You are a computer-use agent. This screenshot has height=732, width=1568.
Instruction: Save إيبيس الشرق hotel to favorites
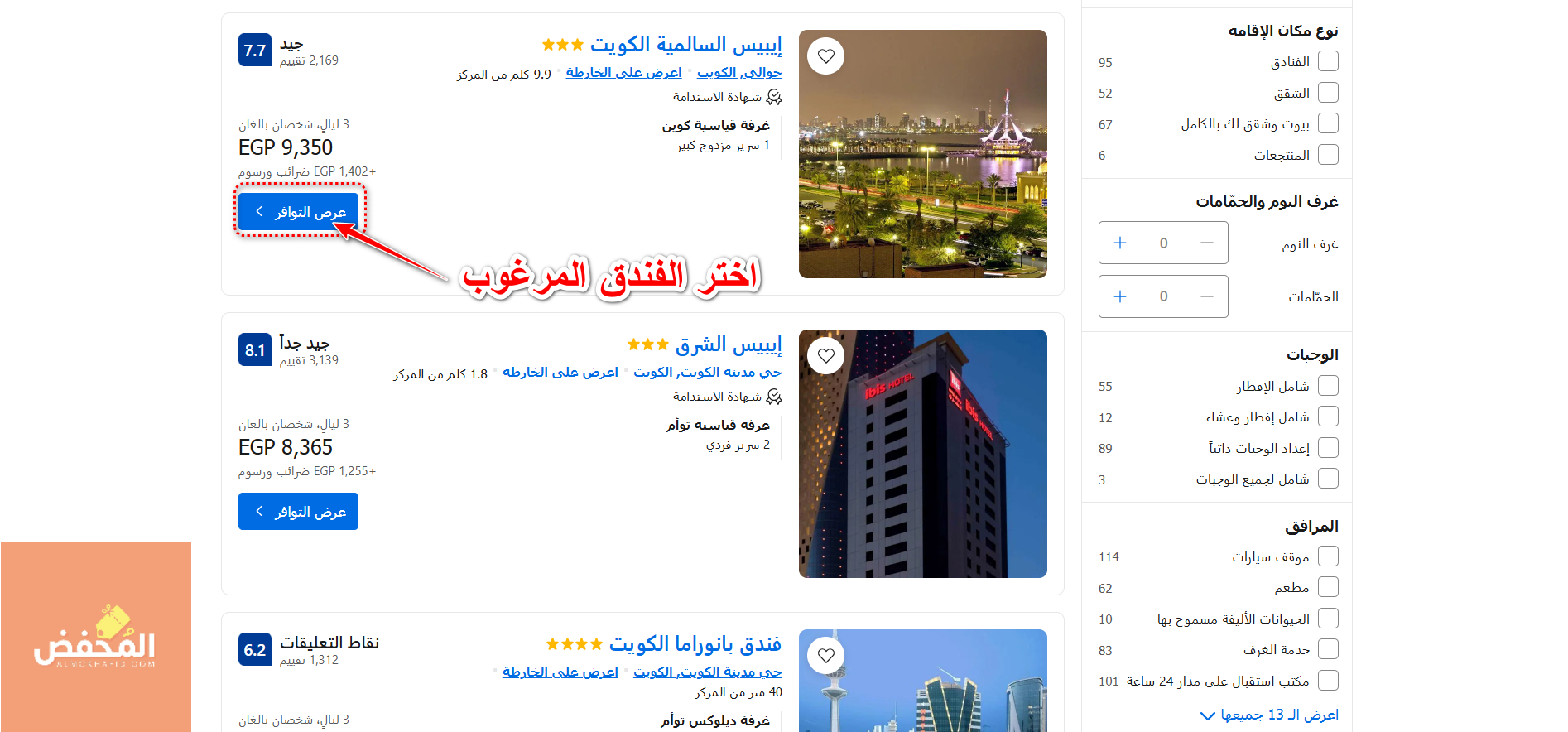(x=825, y=356)
